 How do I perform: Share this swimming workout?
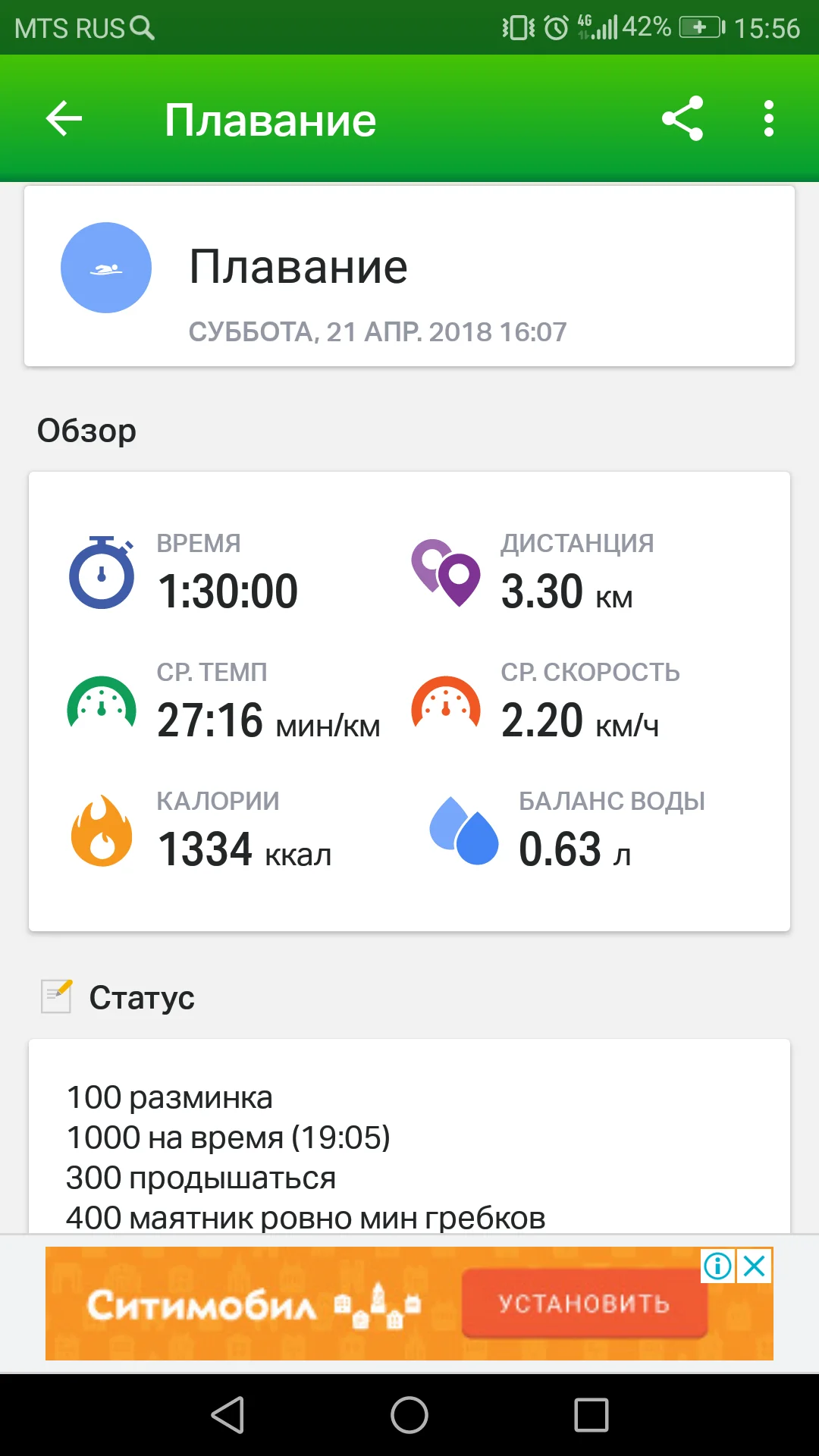682,119
